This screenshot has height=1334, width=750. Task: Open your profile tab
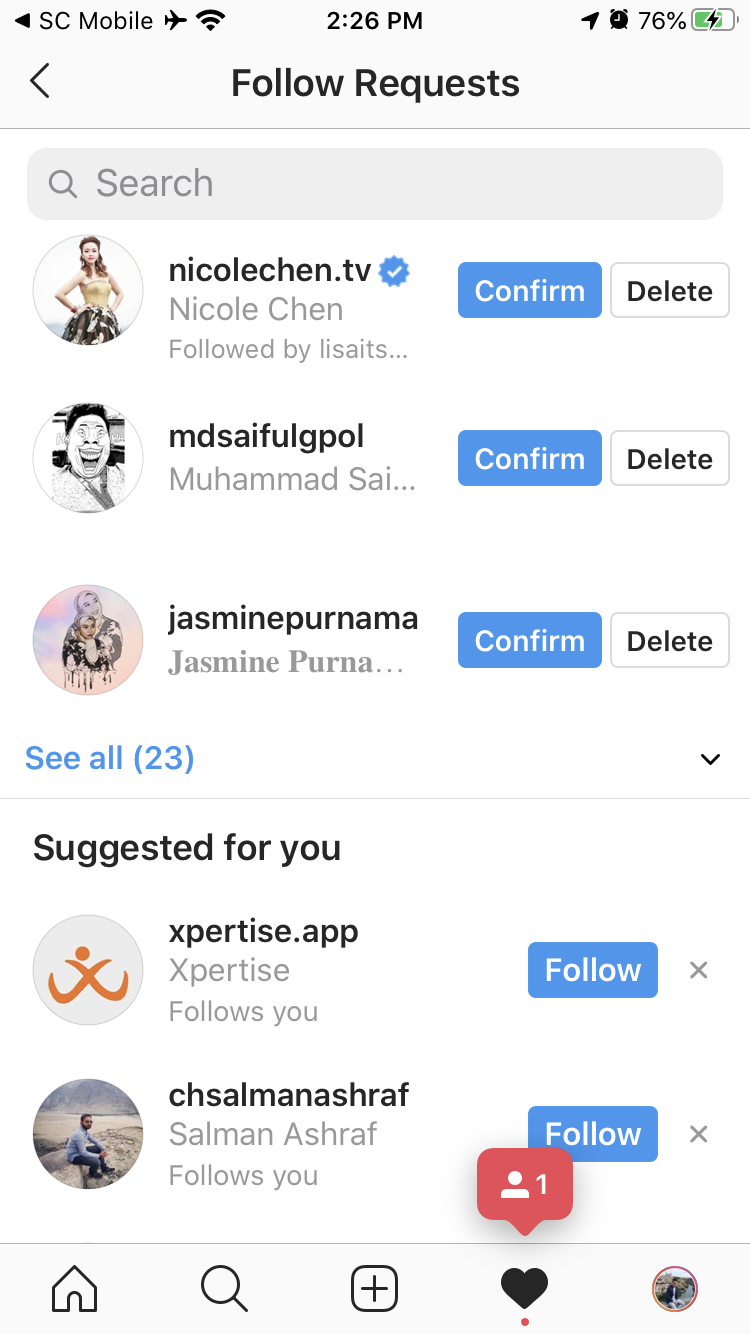tap(674, 1288)
